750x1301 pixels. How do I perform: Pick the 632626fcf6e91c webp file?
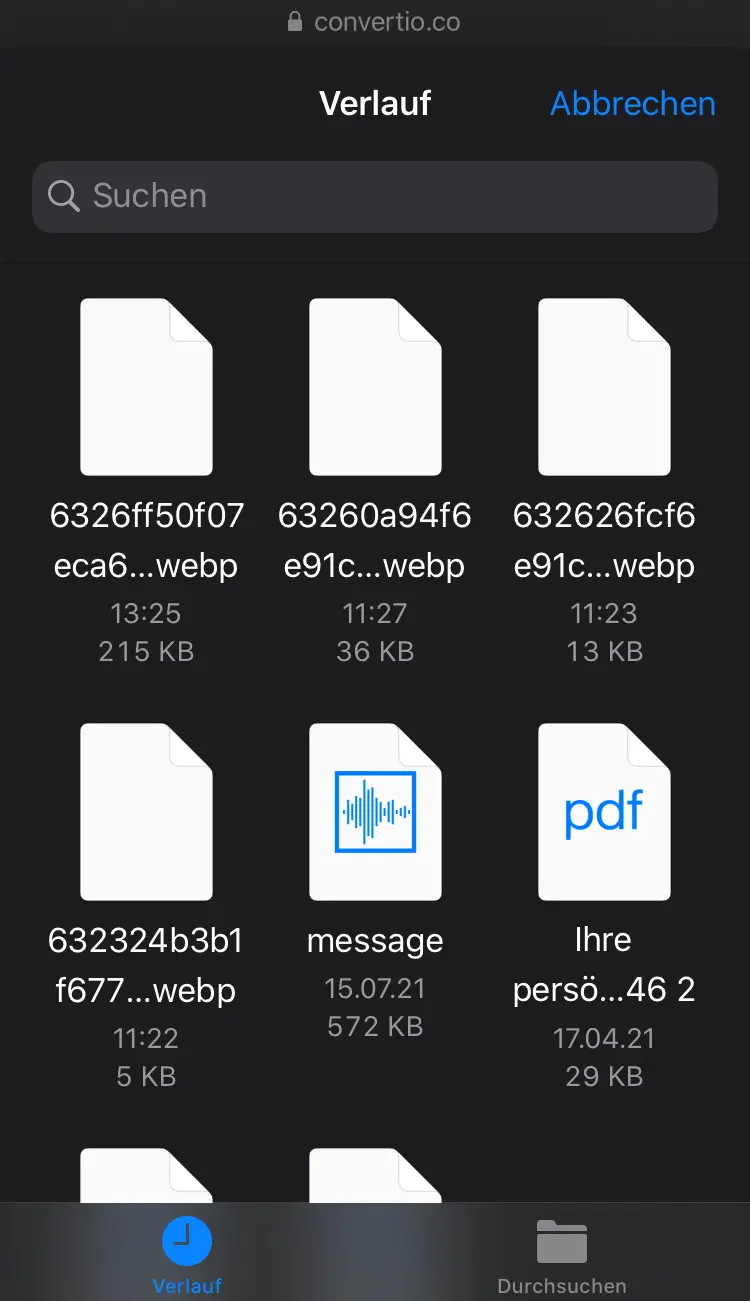point(604,388)
